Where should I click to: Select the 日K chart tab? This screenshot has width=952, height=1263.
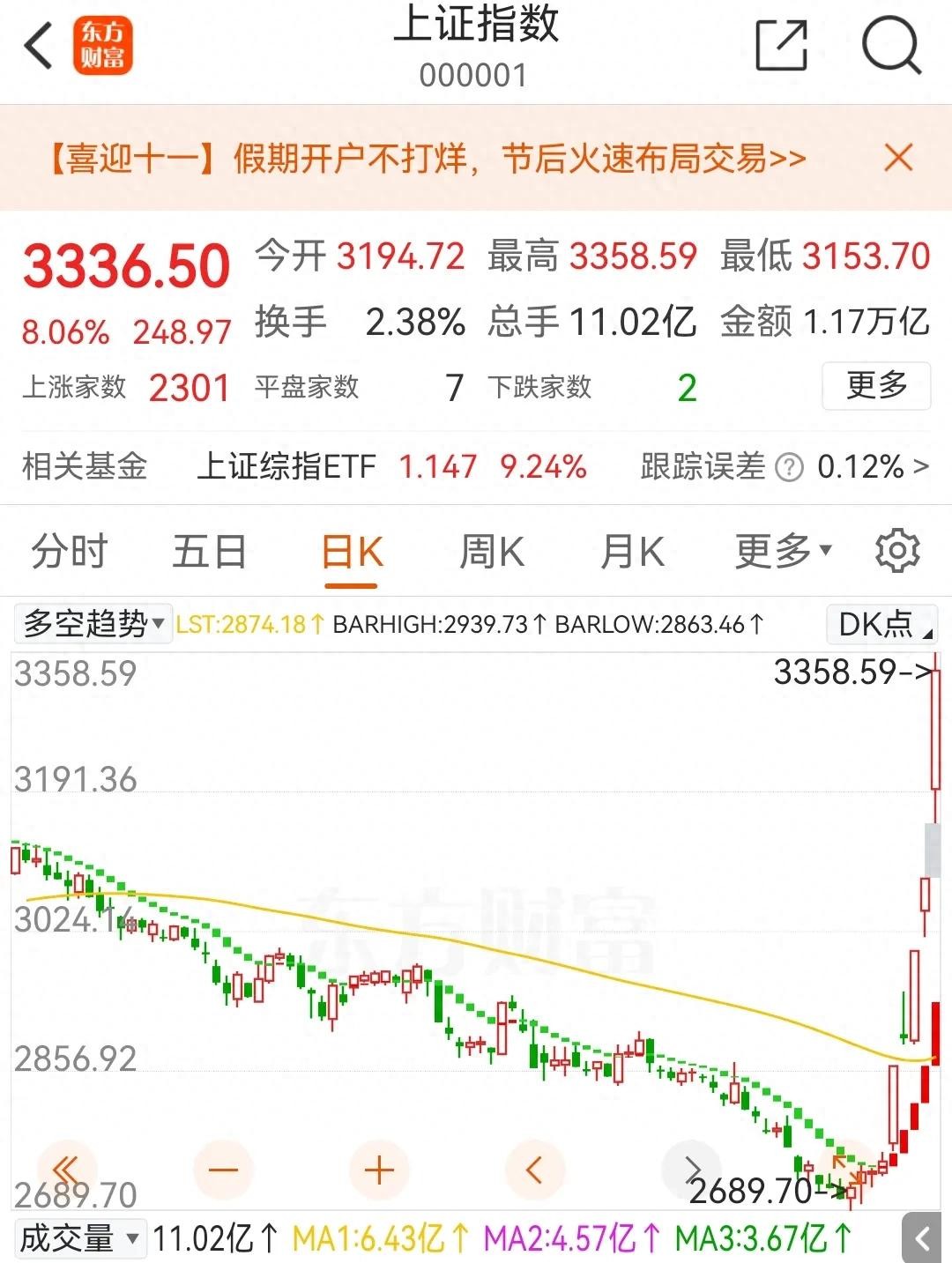pos(352,553)
